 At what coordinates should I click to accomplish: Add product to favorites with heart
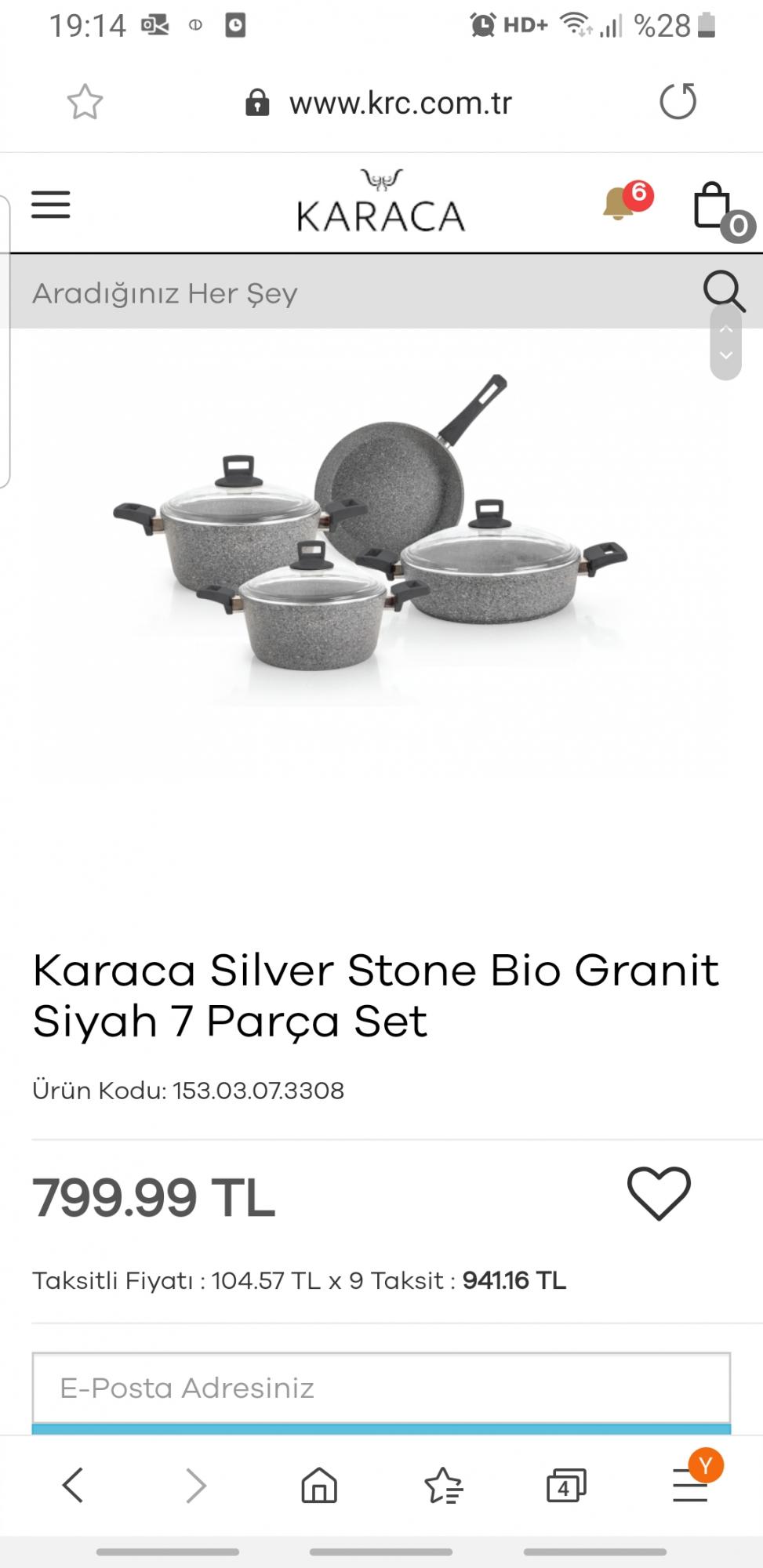point(659,1193)
